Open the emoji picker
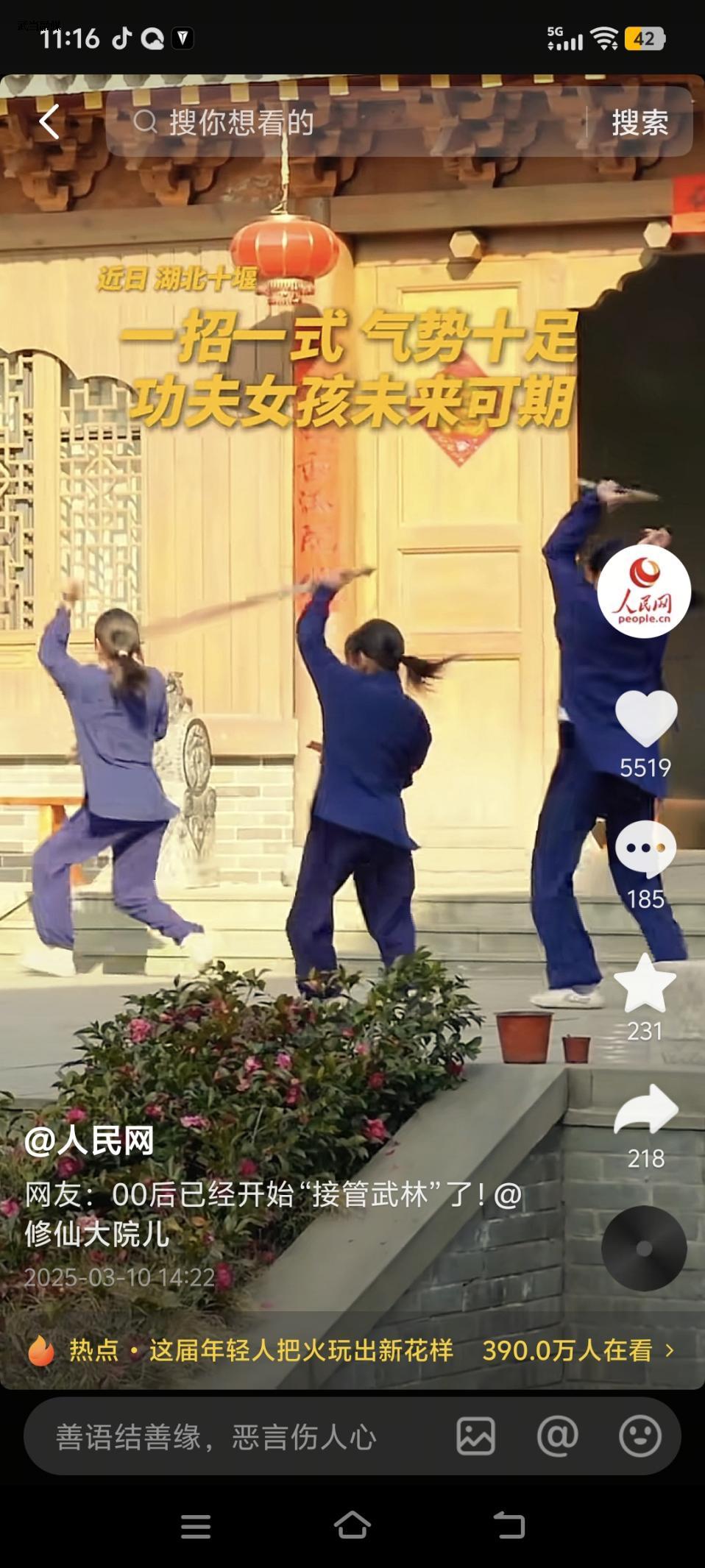The image size is (705, 1568). [x=640, y=1436]
